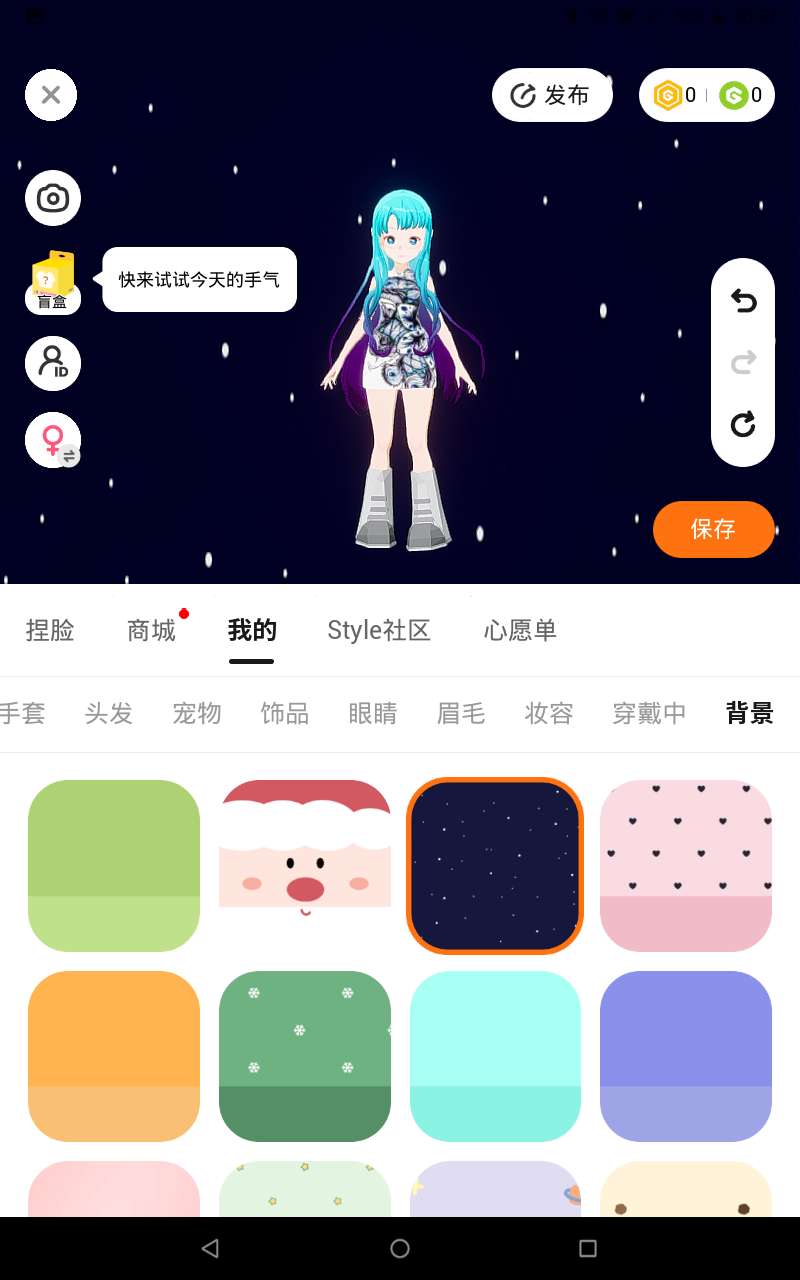Choose the green snowflake background

tap(305, 1055)
